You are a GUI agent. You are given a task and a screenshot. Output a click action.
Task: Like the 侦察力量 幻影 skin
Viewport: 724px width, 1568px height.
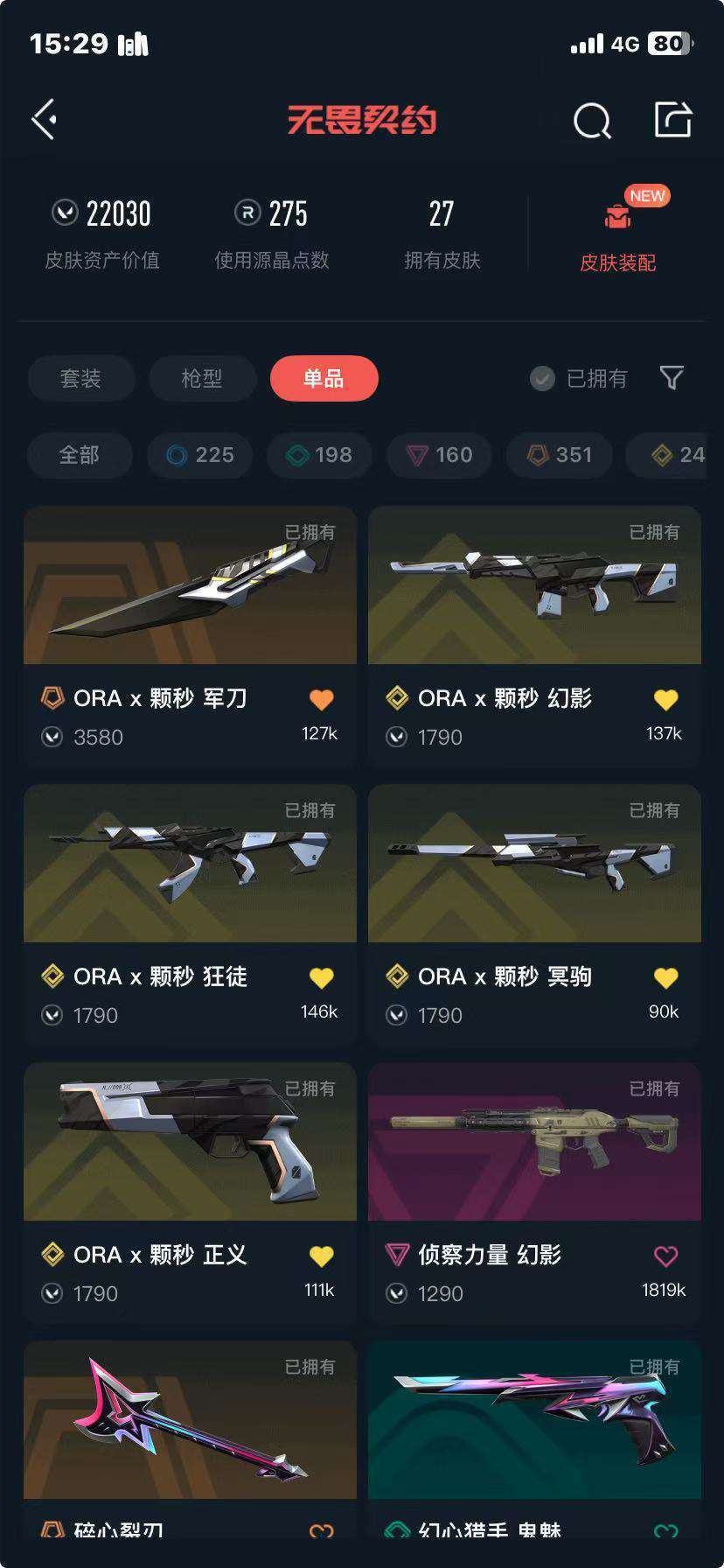click(x=665, y=1256)
